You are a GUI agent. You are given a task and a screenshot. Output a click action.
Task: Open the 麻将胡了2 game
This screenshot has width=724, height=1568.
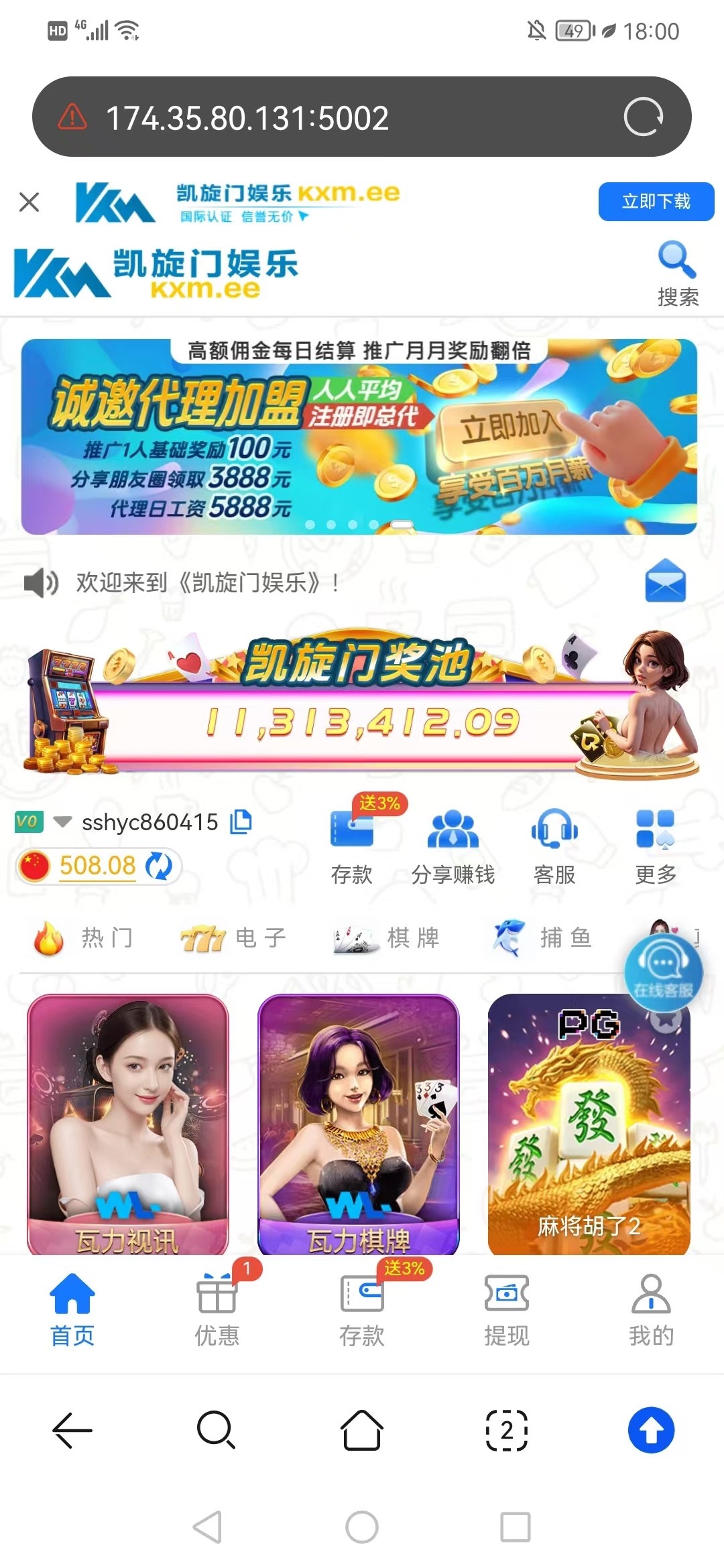click(589, 1126)
